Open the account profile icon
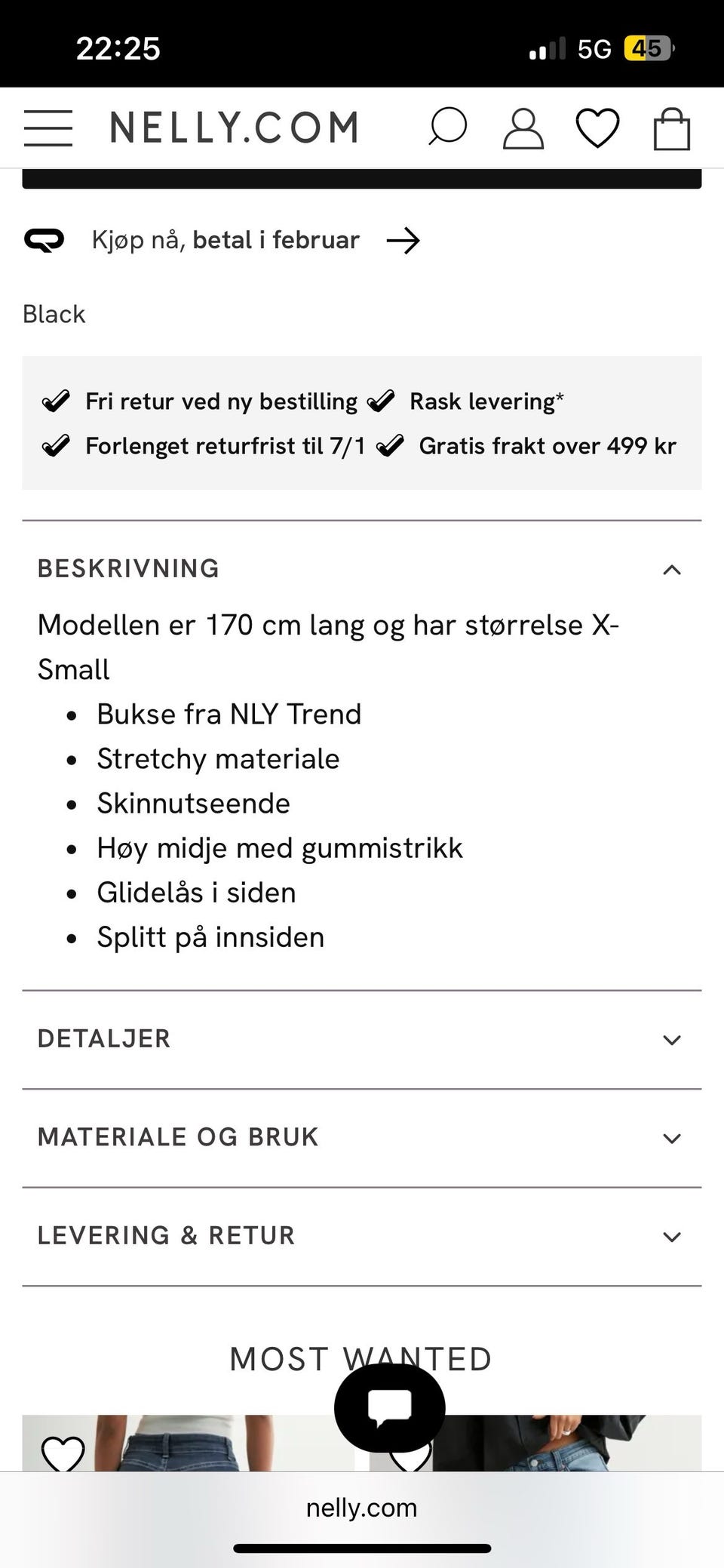The height and width of the screenshot is (1568, 724). point(522,128)
